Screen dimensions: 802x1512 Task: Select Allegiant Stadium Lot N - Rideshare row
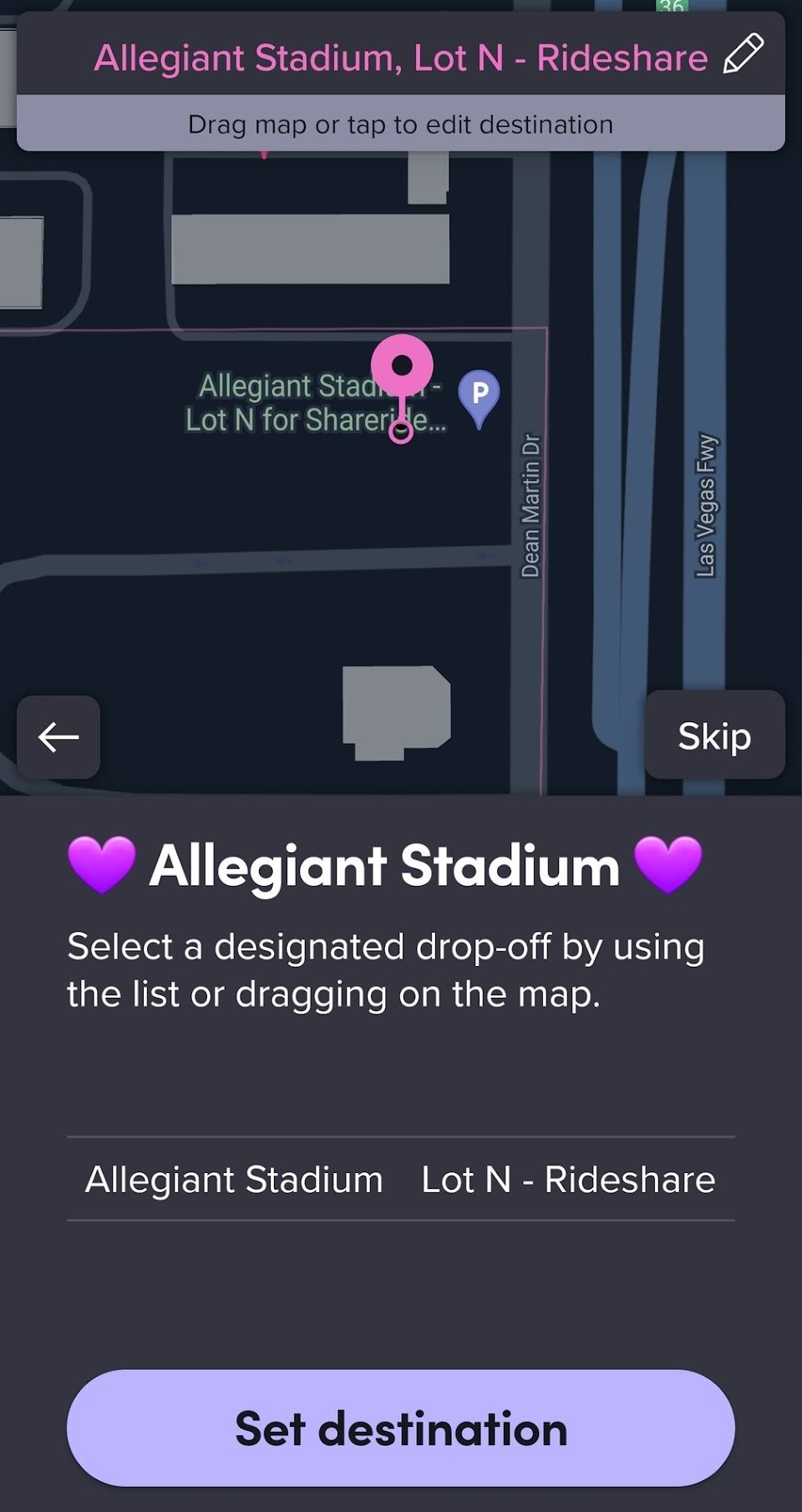tap(400, 1179)
